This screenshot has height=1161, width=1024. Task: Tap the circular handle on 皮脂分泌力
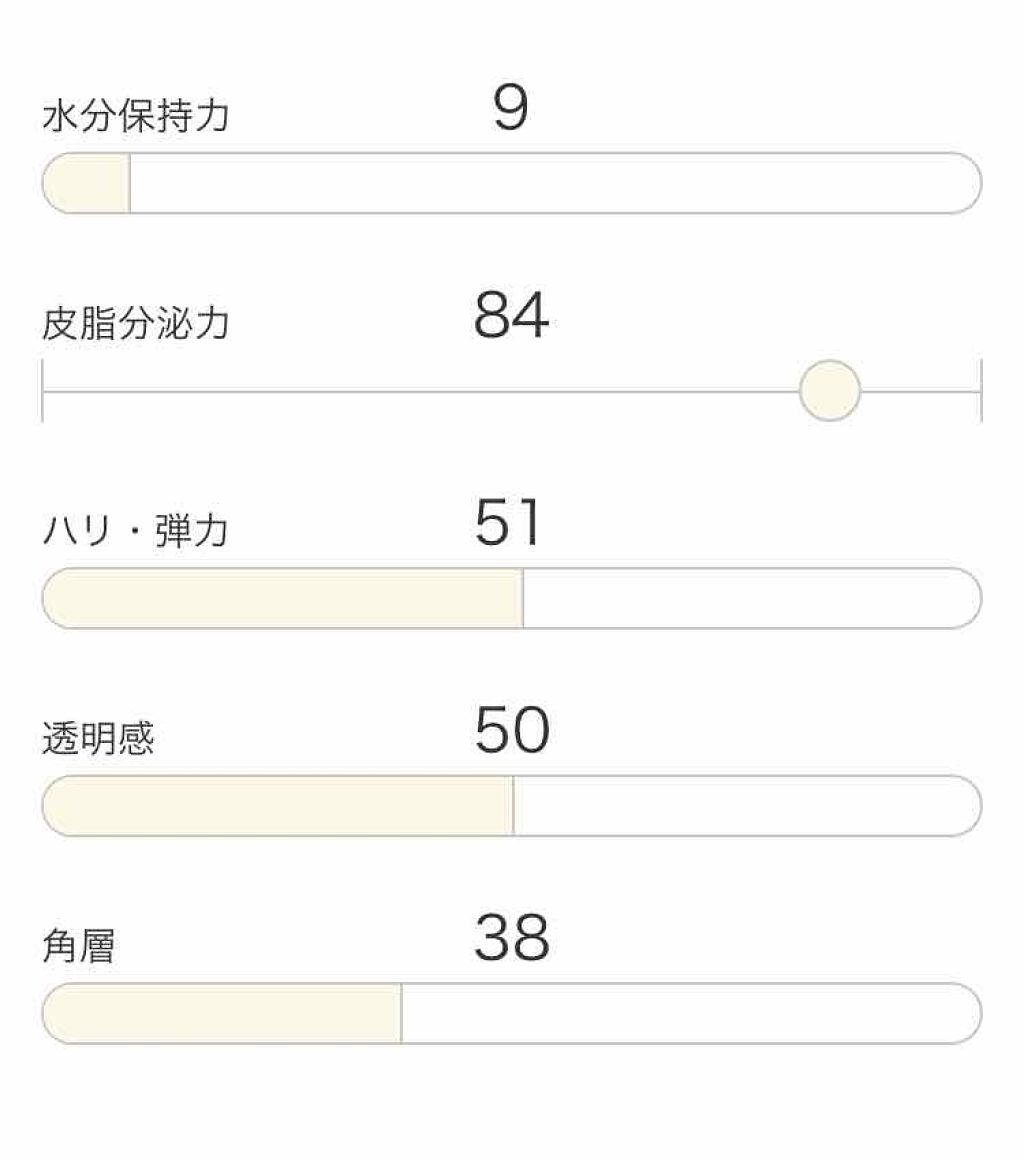pyautogui.click(x=829, y=390)
